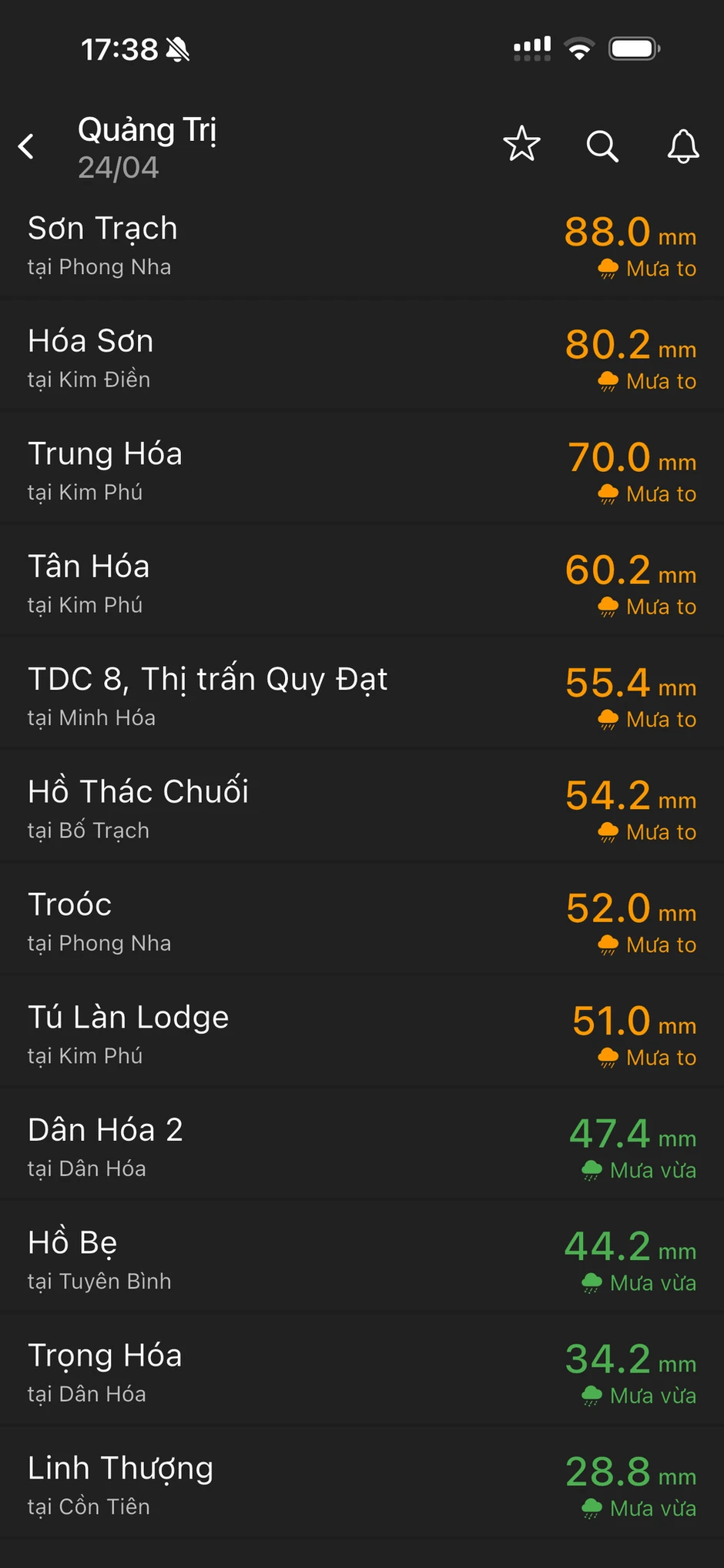This screenshot has height=1568, width=724.
Task: Open the notification bell alerts
Action: coord(682,145)
